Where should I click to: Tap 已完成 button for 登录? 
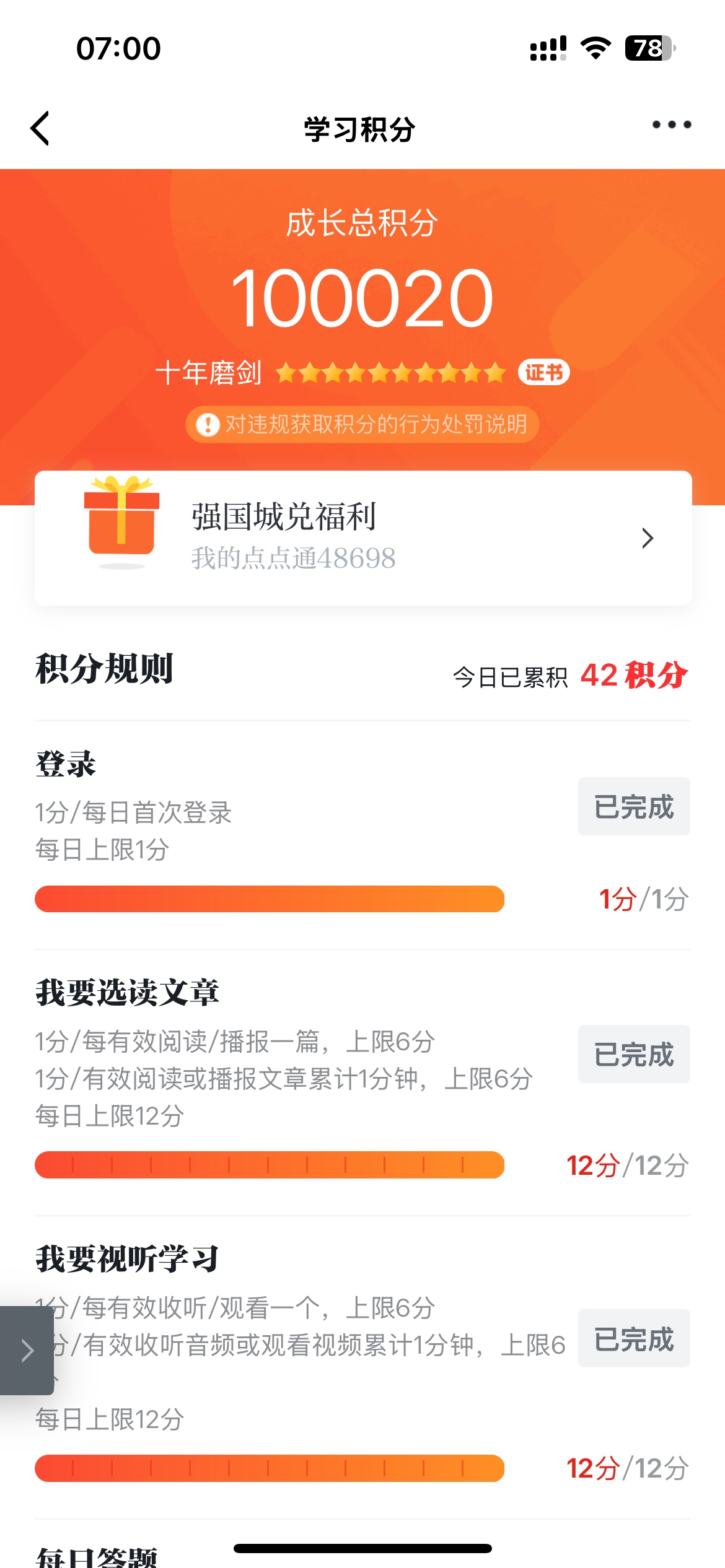[x=634, y=806]
